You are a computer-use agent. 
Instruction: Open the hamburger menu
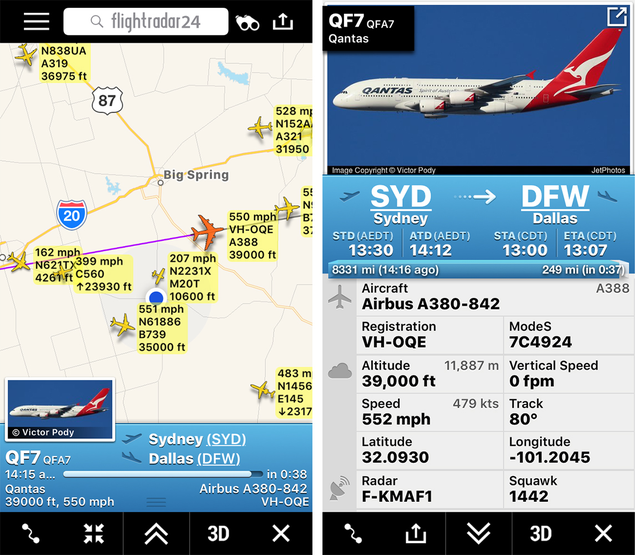click(36, 21)
